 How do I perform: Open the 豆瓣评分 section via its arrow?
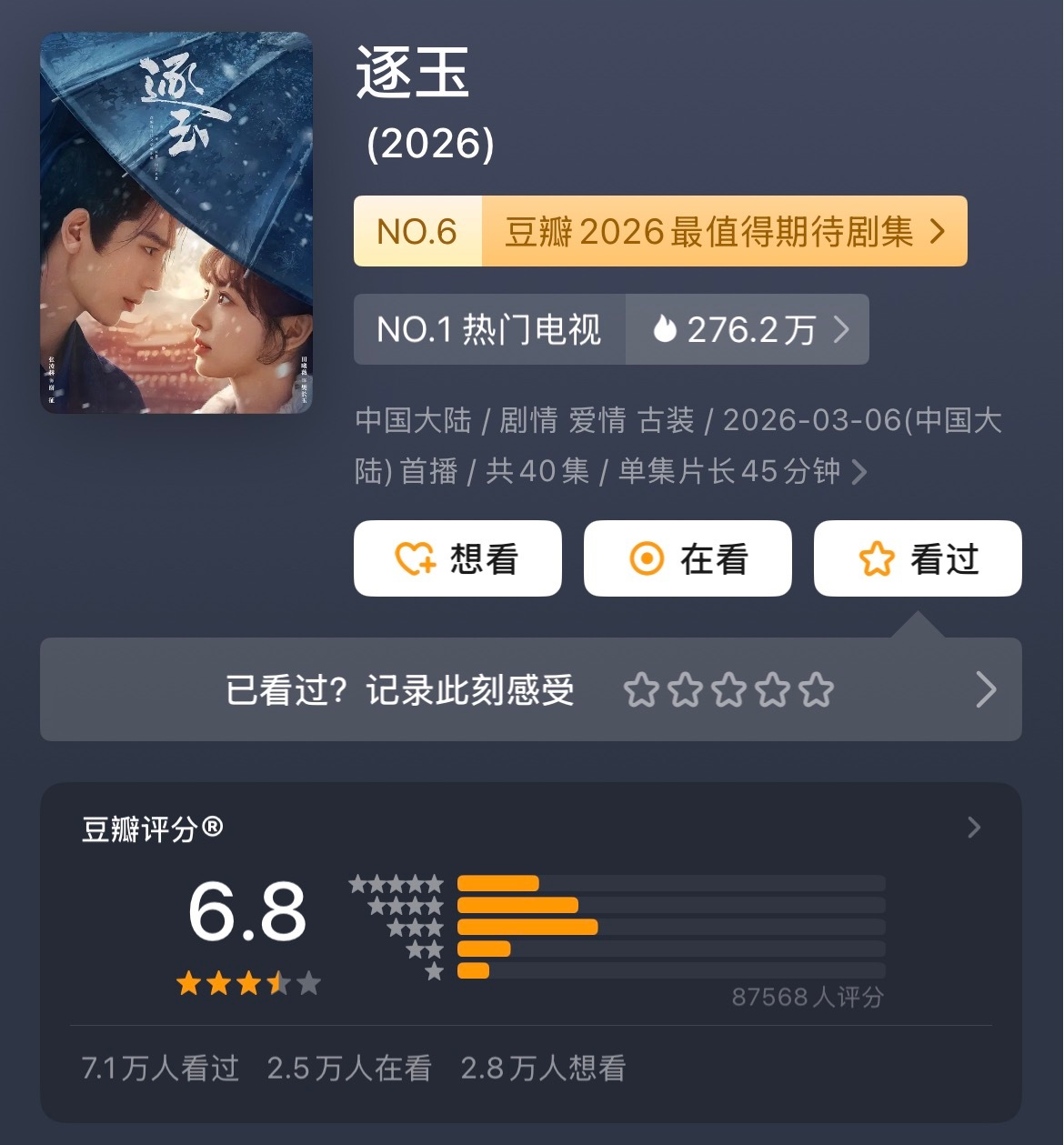tap(975, 828)
